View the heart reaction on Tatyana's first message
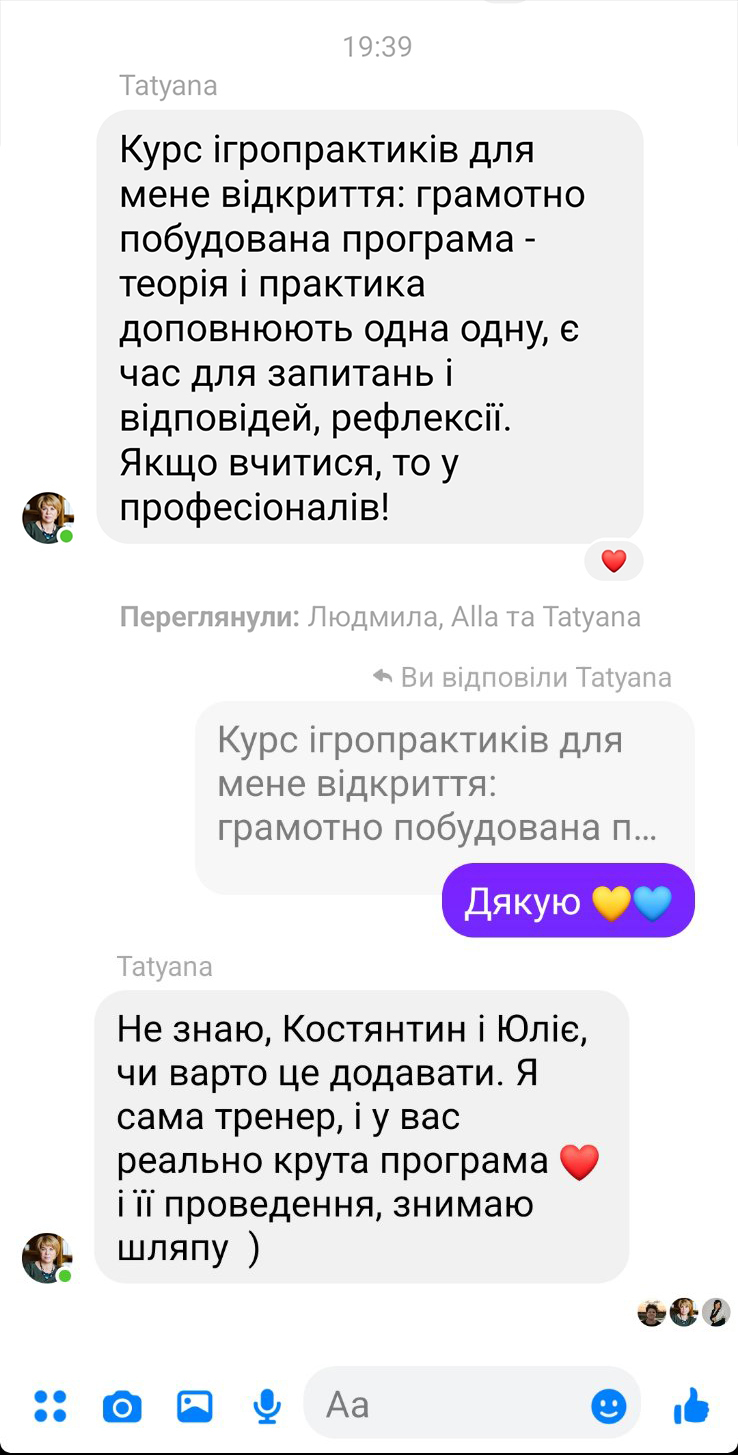Screen dimensions: 738x1455 pyautogui.click(x=613, y=561)
